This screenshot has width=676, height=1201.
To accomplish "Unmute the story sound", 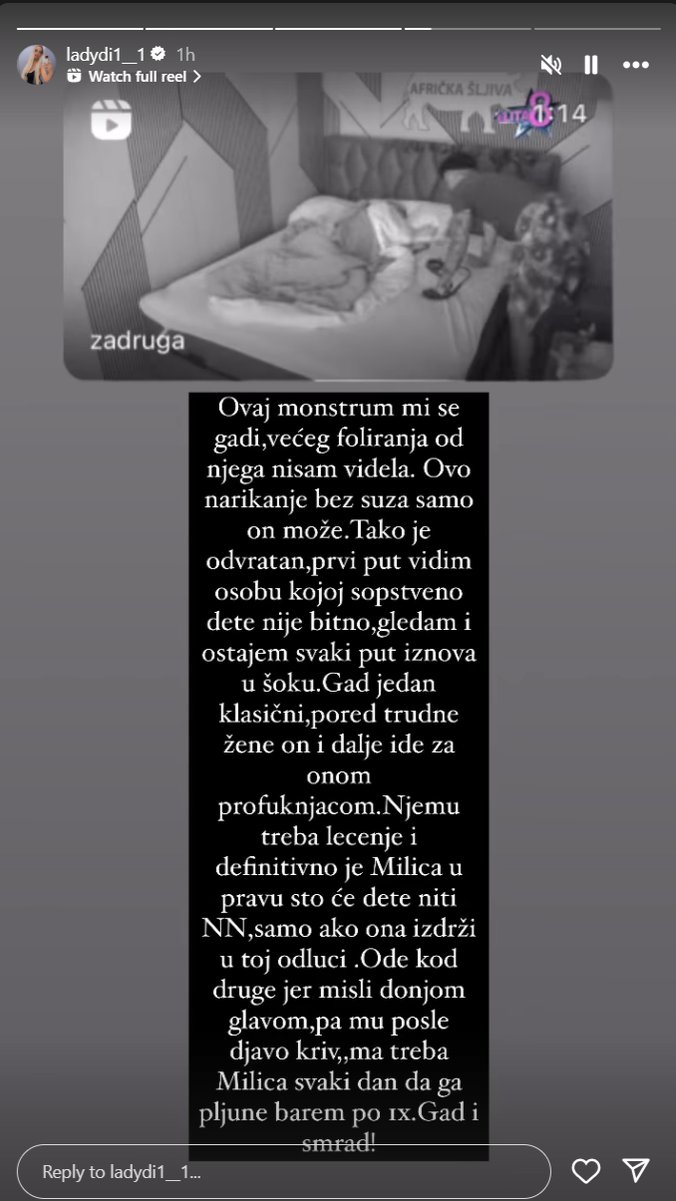I will pos(551,65).
